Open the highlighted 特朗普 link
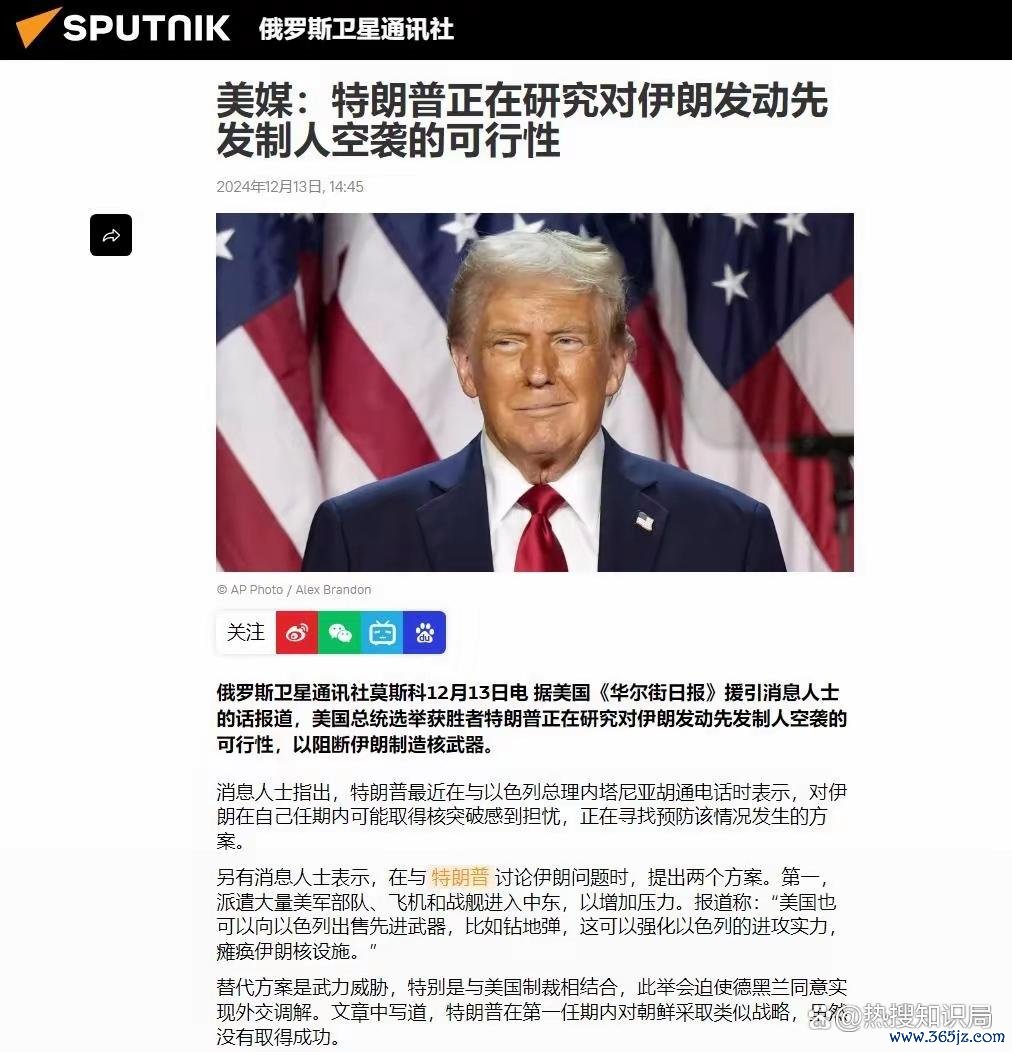Viewport: 1012px width, 1052px height. 460,877
